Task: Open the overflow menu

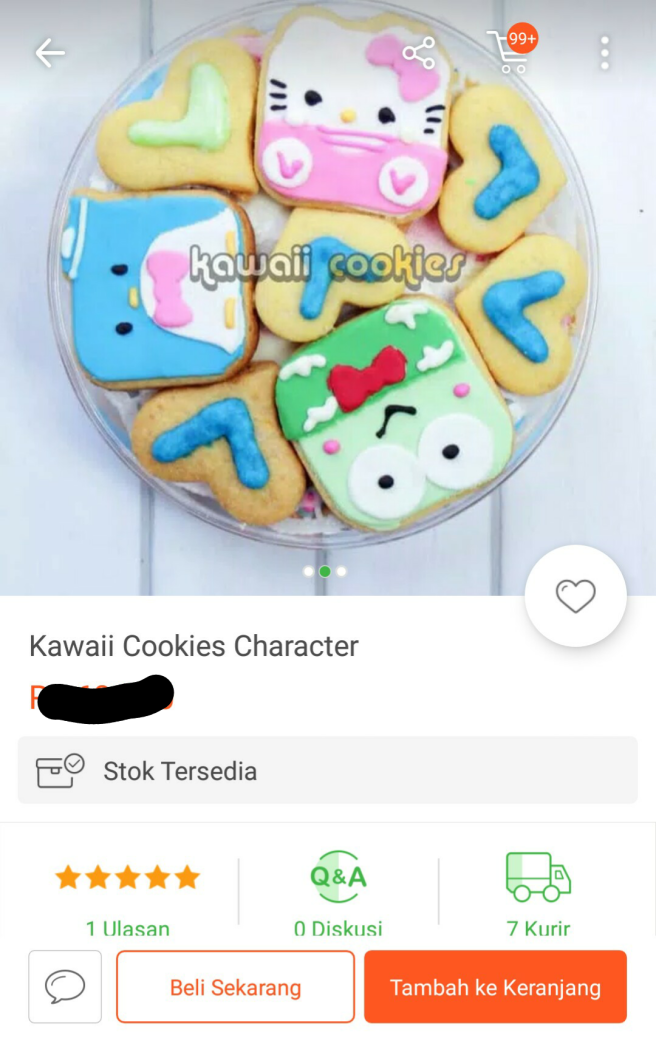Action: click(604, 53)
